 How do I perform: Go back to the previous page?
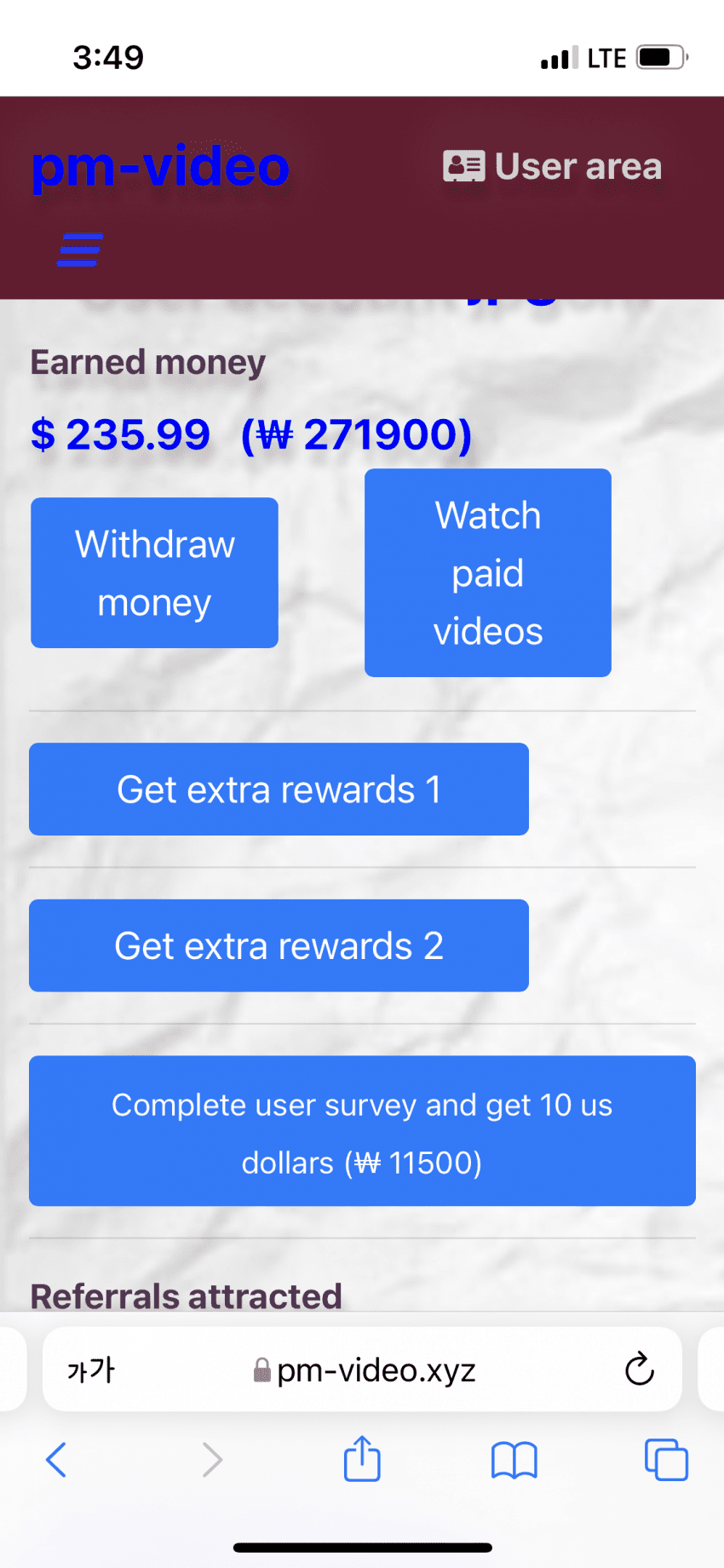pyautogui.click(x=56, y=1460)
